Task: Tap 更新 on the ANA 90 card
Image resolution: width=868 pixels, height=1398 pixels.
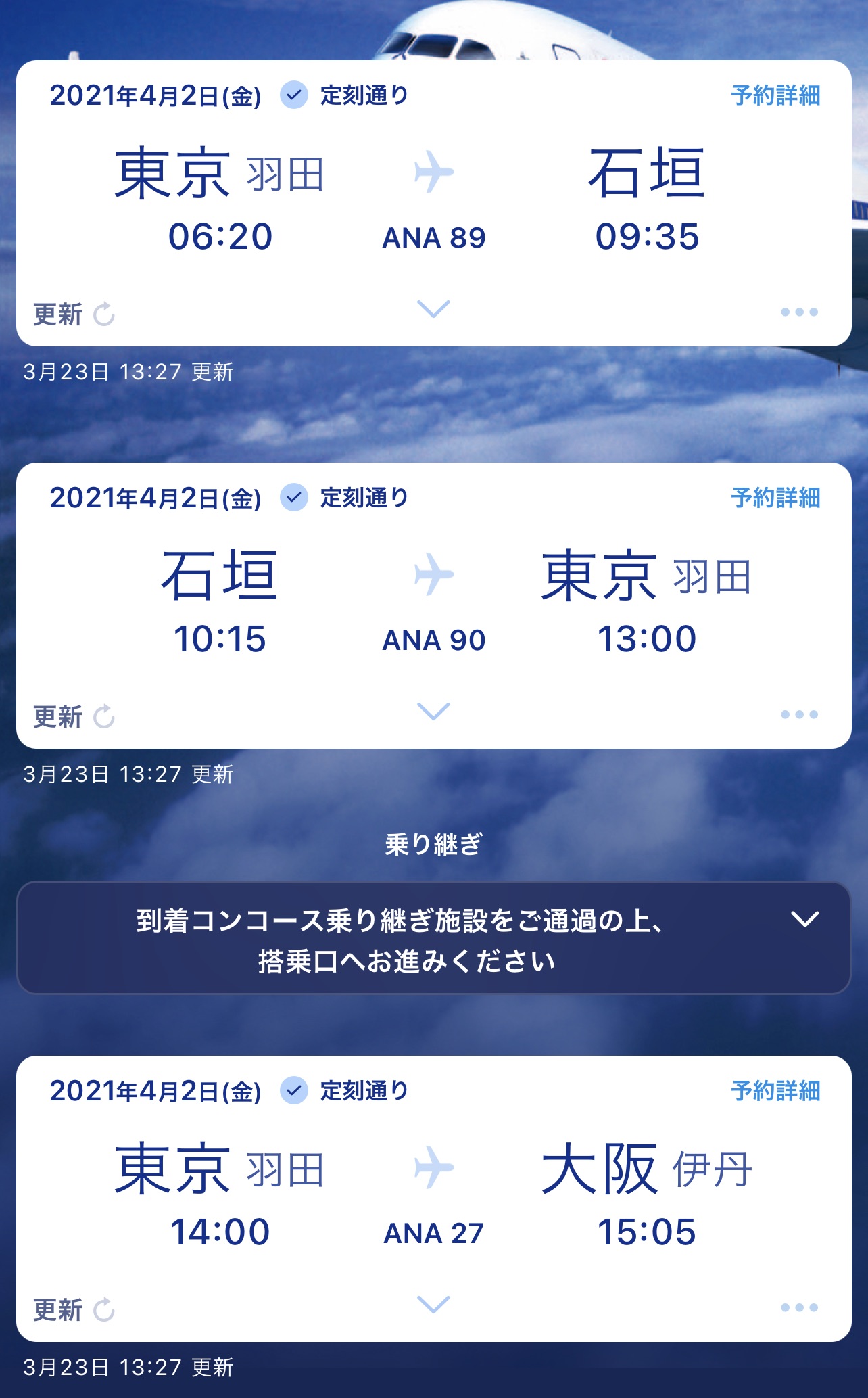Action: tap(74, 717)
